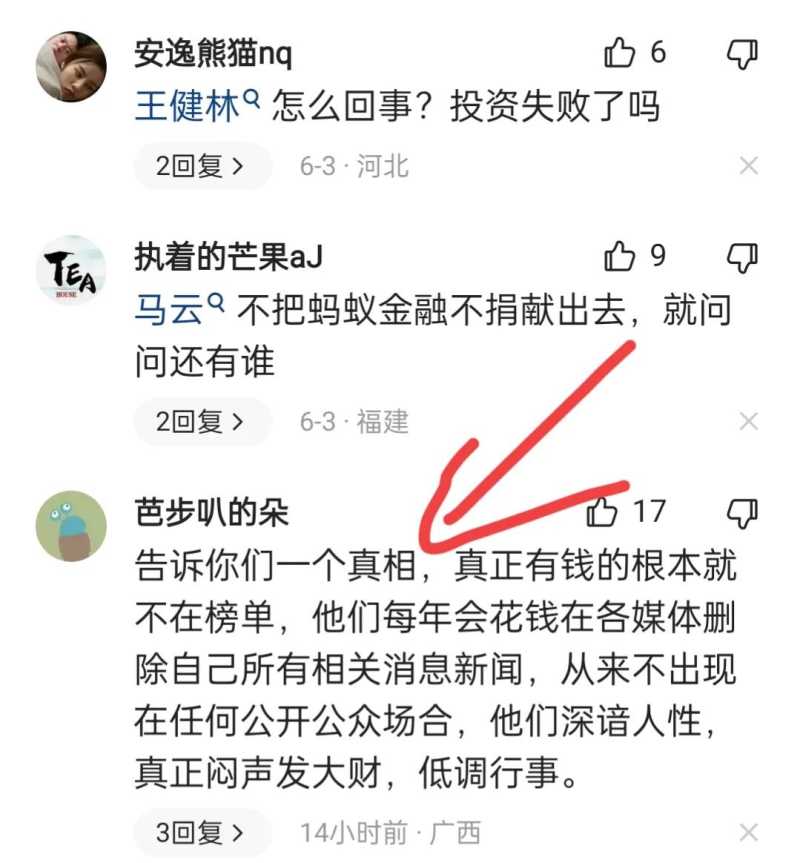
Task: Open 执着的芒果aJ's profile avatar
Action: 71,270
